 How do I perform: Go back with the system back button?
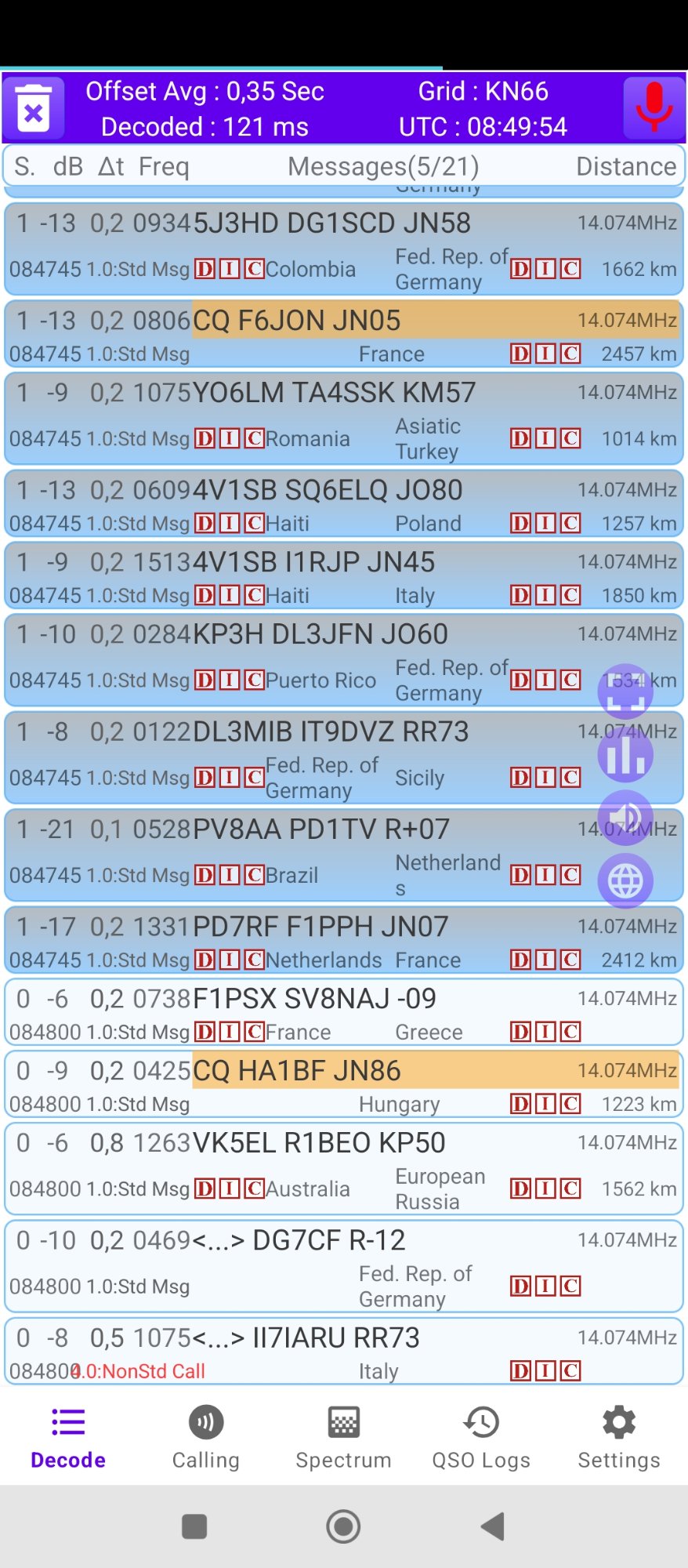tap(492, 1526)
